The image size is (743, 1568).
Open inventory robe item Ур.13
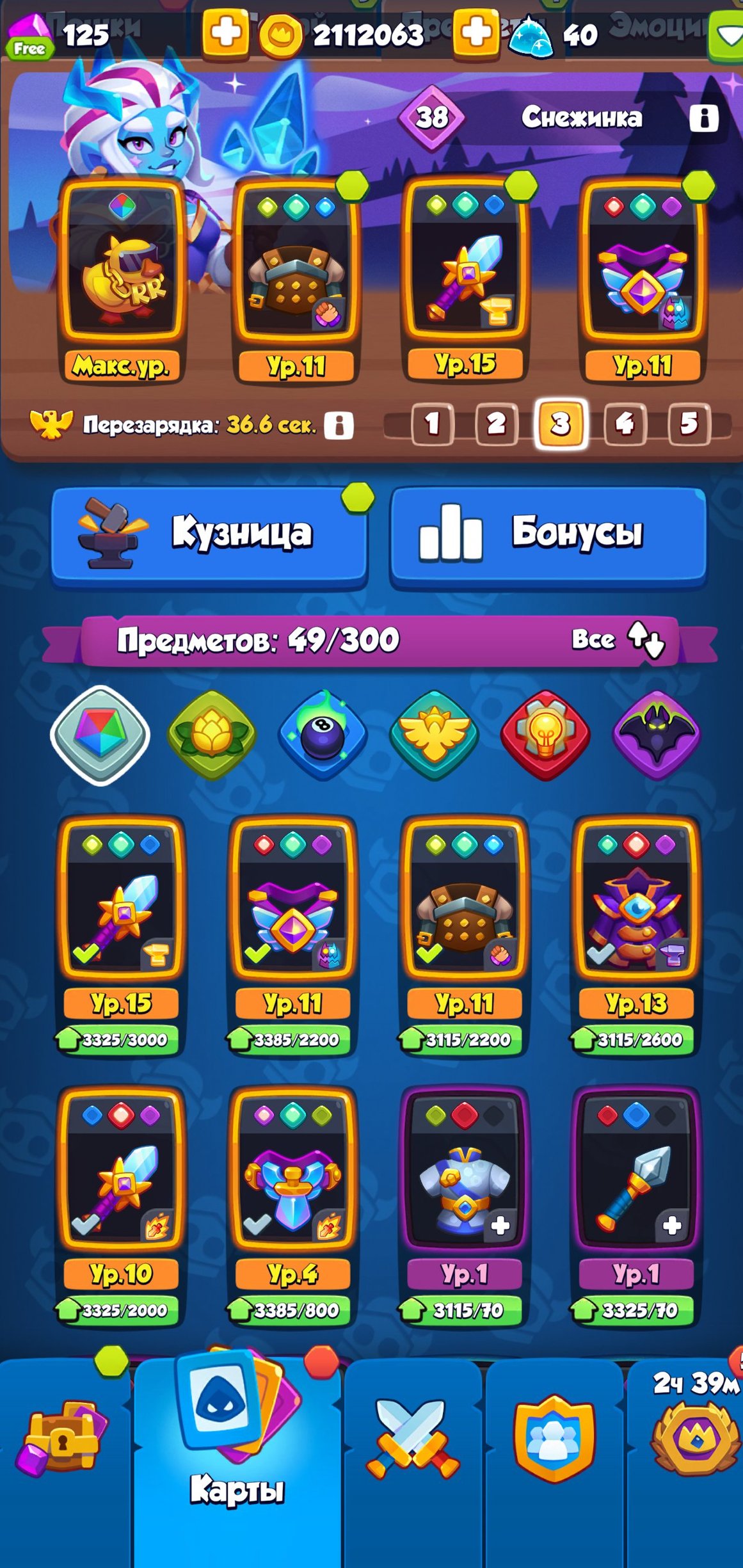636,936
